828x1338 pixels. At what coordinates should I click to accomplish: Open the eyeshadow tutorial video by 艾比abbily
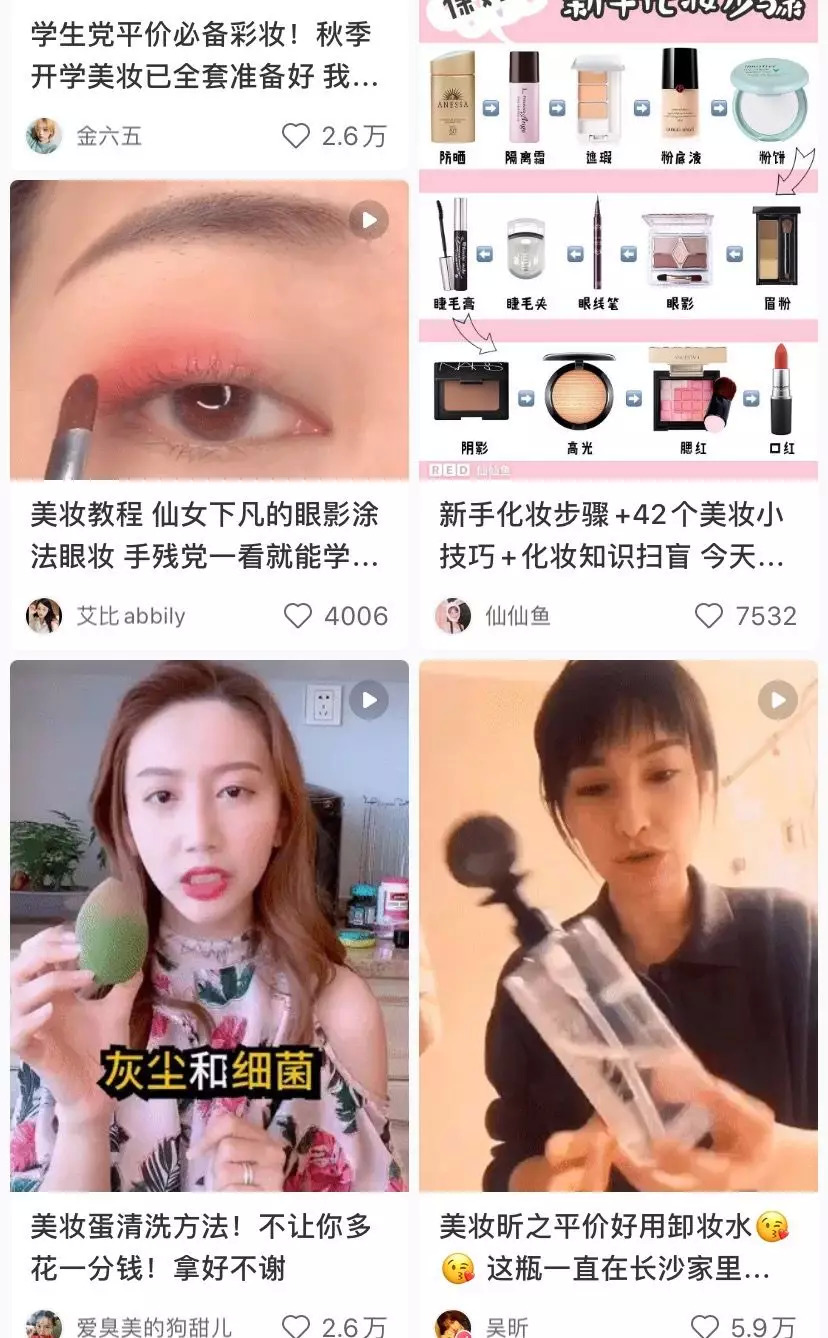[x=209, y=330]
